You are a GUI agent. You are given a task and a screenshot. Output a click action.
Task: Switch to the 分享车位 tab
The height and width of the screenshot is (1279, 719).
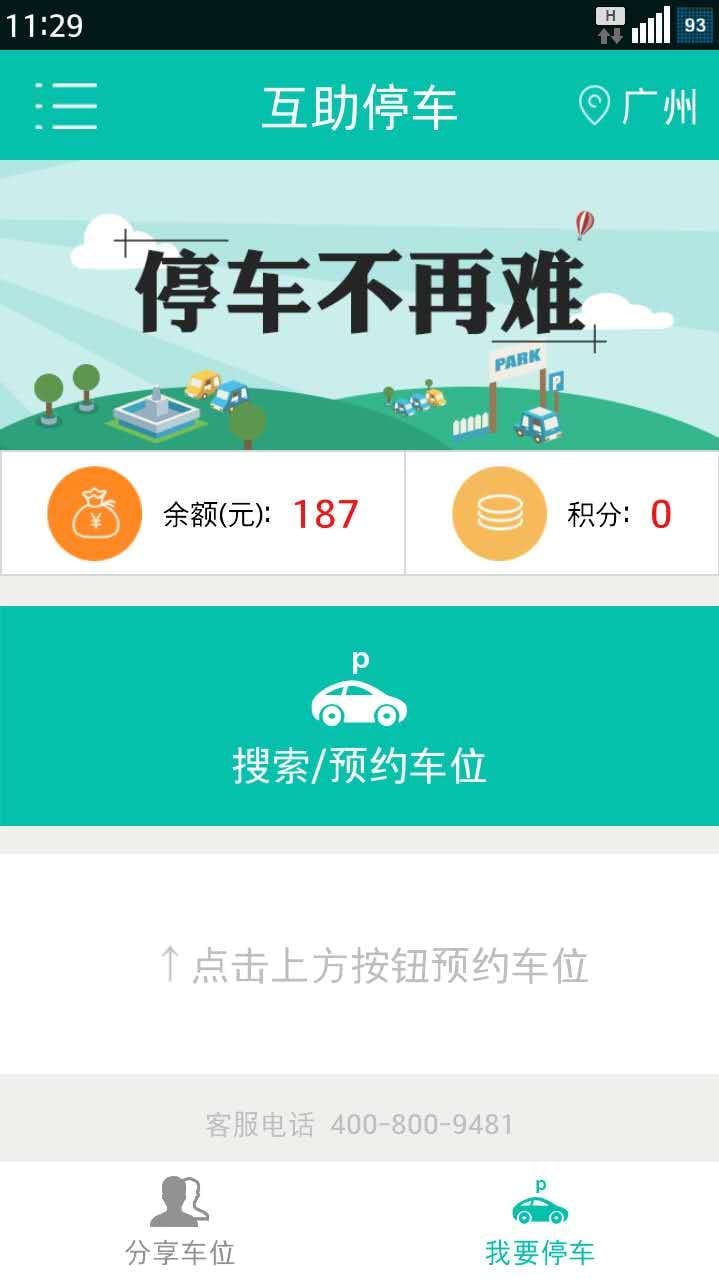click(180, 1221)
